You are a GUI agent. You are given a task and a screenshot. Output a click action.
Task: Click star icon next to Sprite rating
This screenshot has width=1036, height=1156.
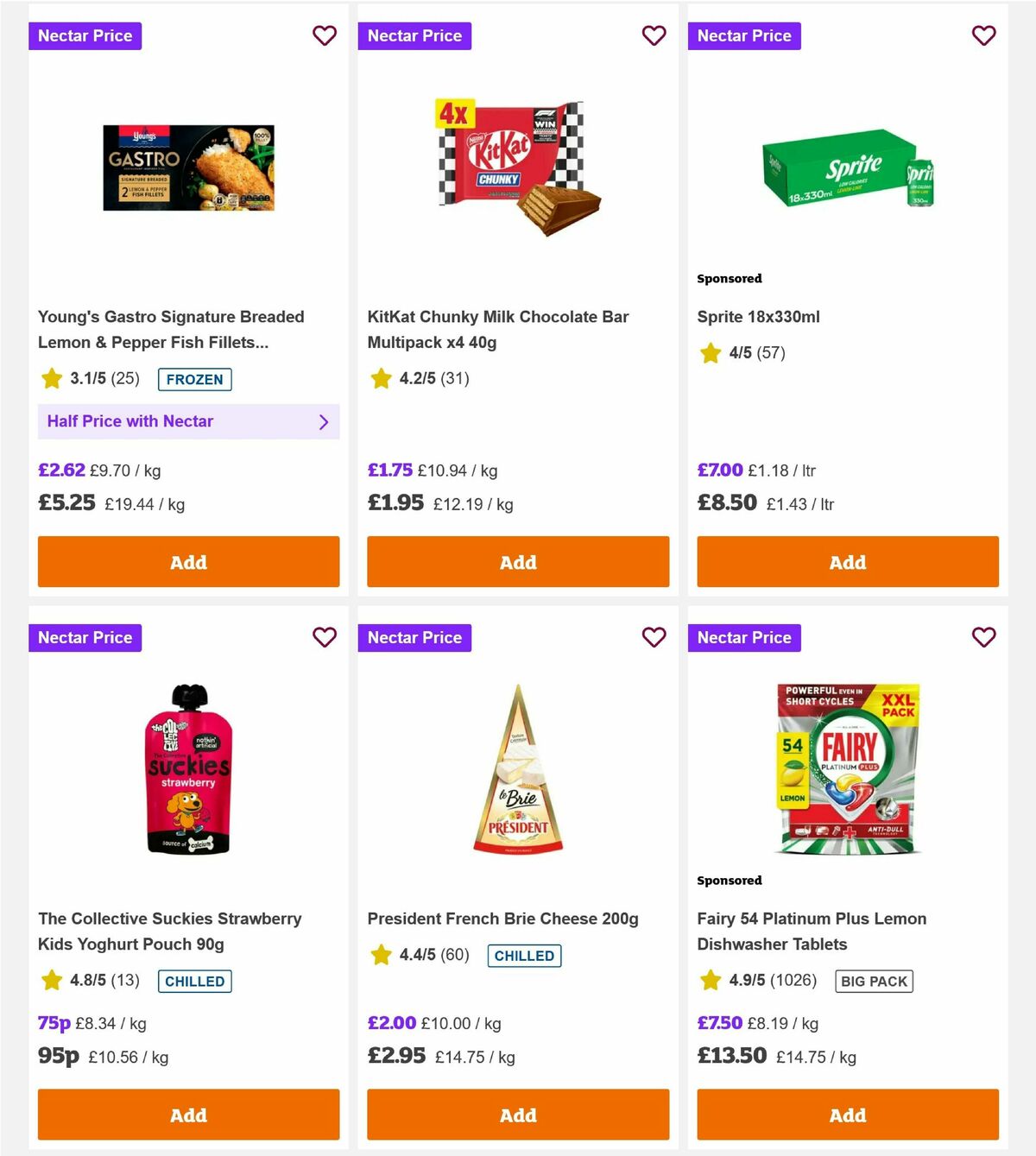pos(711,353)
